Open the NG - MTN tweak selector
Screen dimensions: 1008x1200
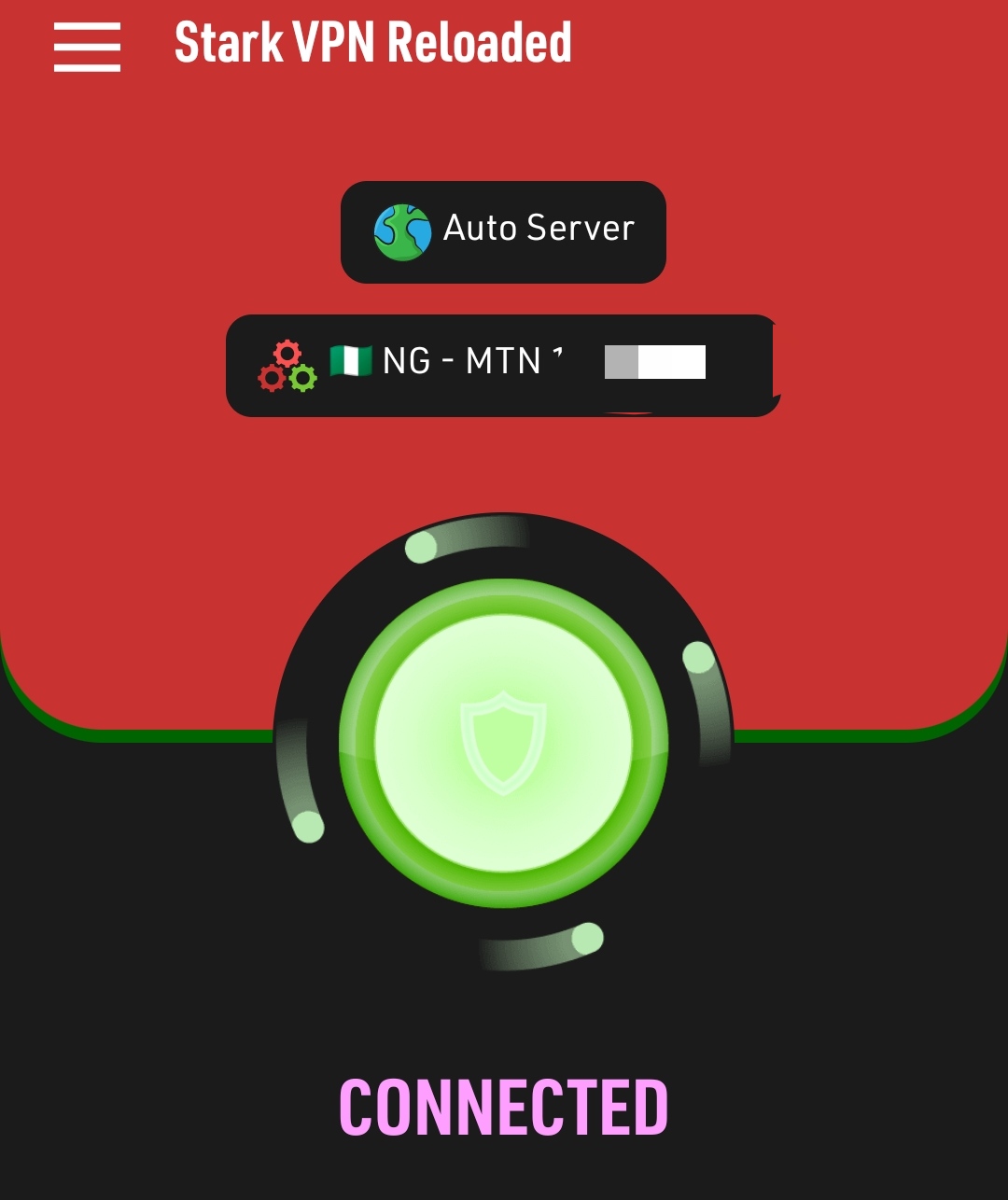point(502,365)
